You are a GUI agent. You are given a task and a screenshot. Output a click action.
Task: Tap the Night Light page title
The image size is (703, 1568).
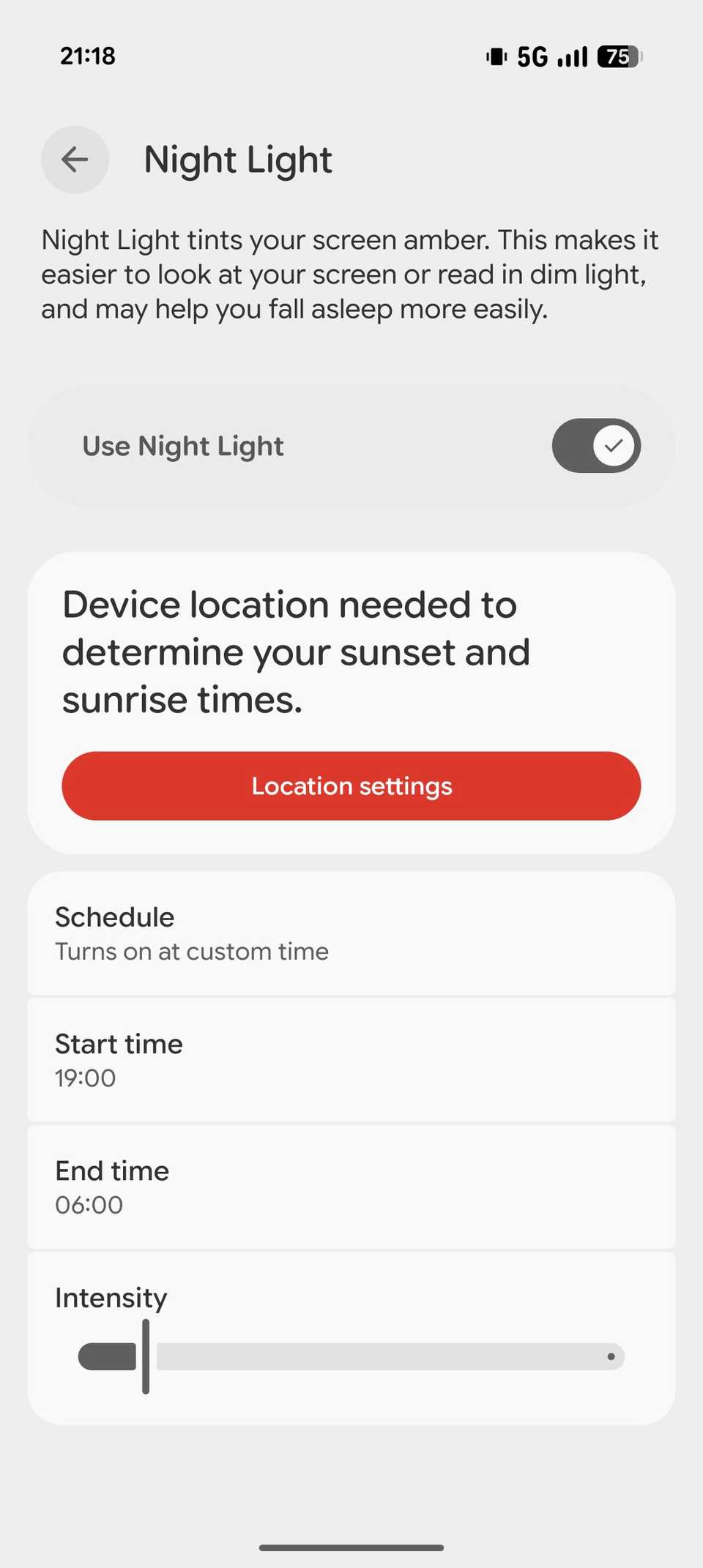[237, 159]
